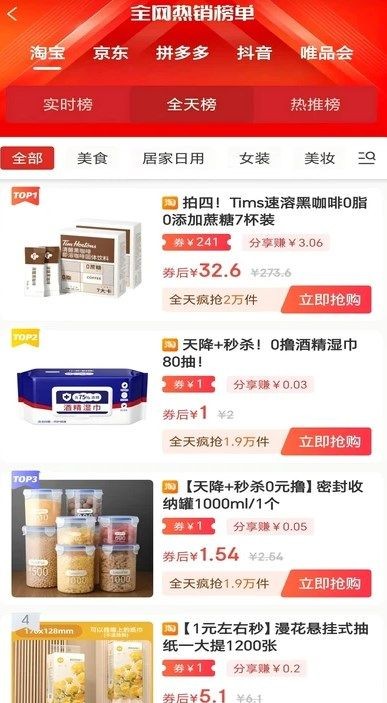The height and width of the screenshot is (703, 387).
Task: Select the 全部 category chip
Action: point(27,158)
